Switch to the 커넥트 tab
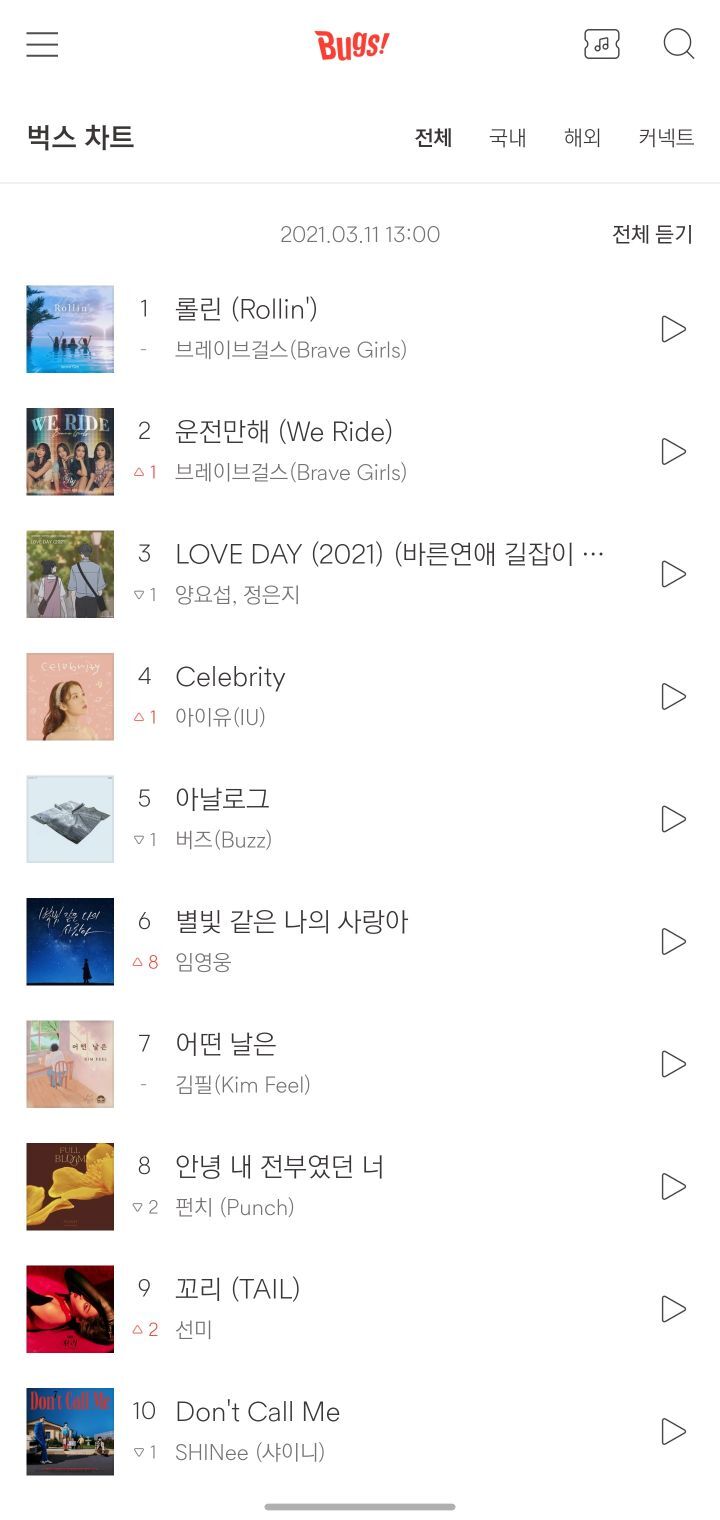This screenshot has width=720, height=1520. coord(666,138)
